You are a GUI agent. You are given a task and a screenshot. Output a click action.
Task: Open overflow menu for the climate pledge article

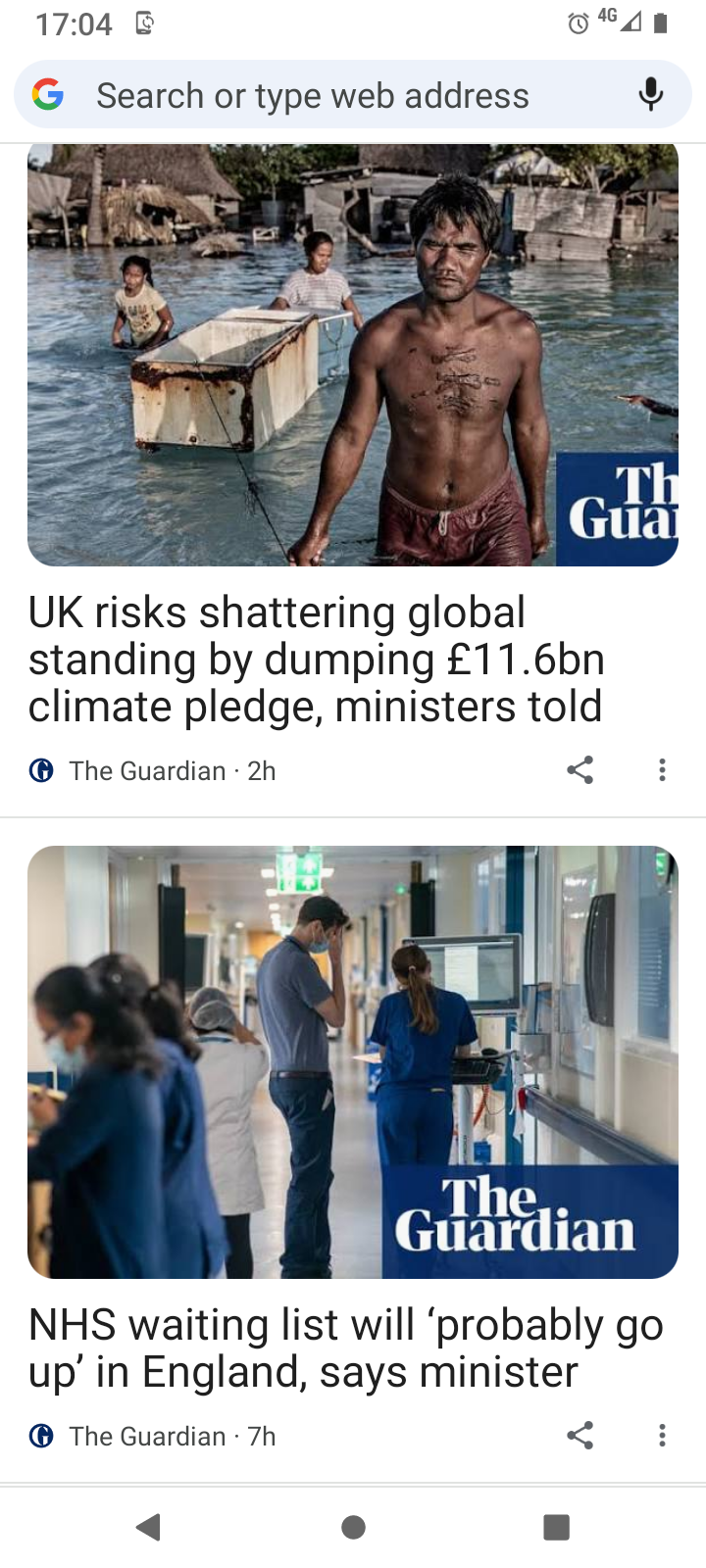(x=663, y=770)
